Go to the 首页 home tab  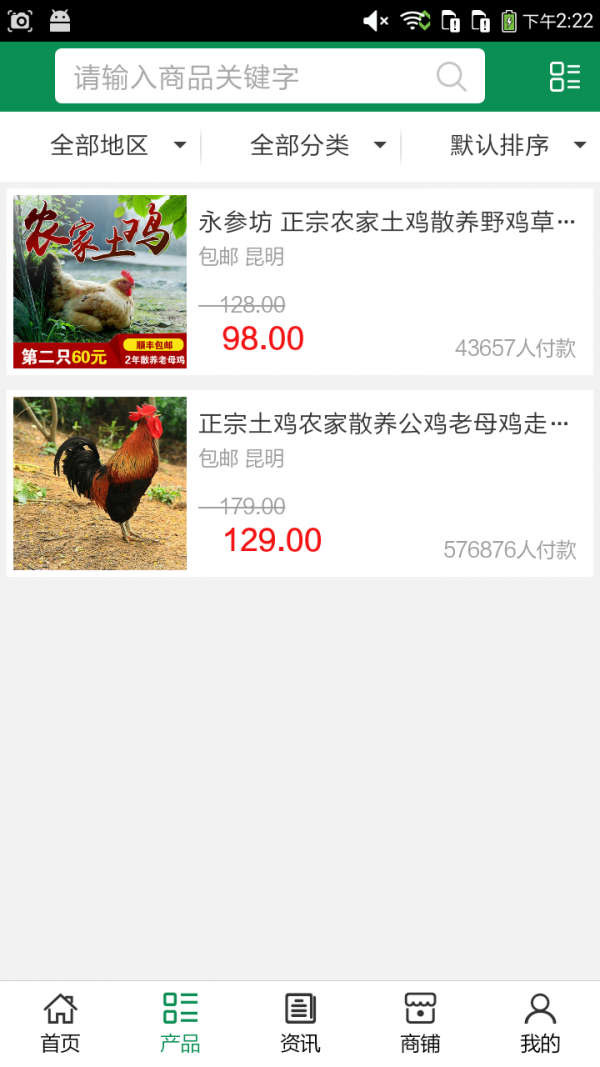pos(60,1023)
